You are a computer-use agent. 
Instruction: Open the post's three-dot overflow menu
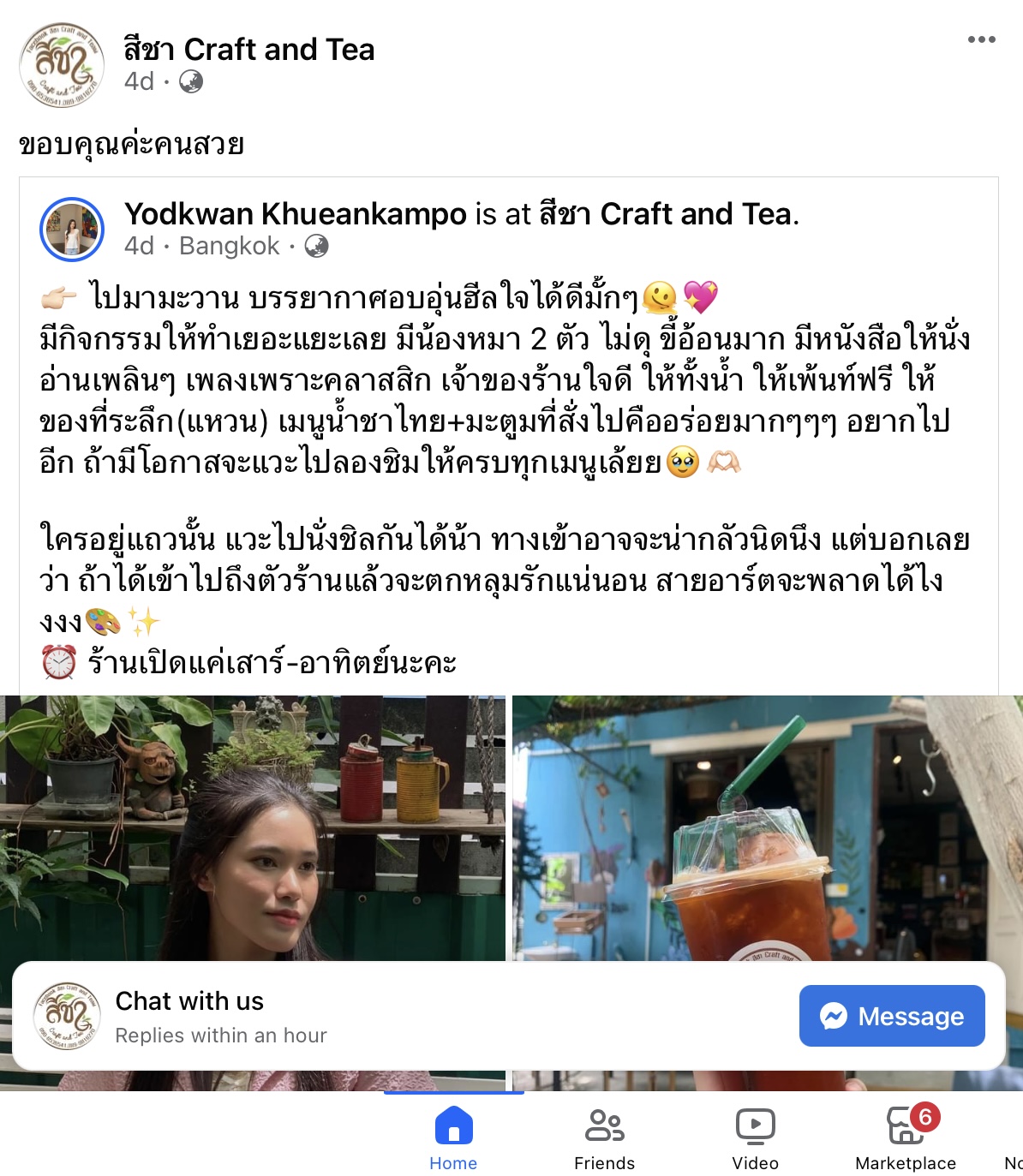click(x=981, y=39)
